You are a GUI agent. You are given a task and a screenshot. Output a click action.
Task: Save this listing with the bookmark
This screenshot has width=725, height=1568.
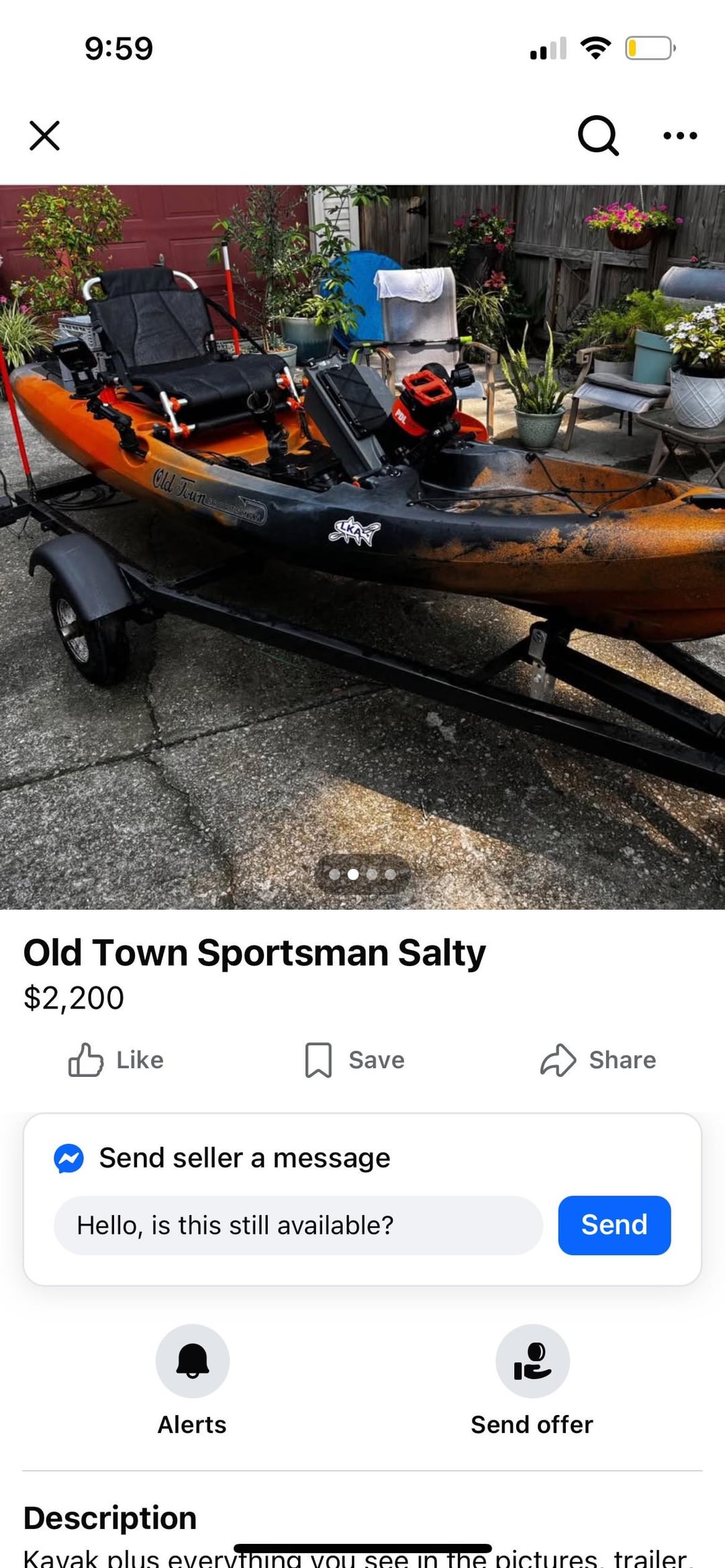[354, 1060]
